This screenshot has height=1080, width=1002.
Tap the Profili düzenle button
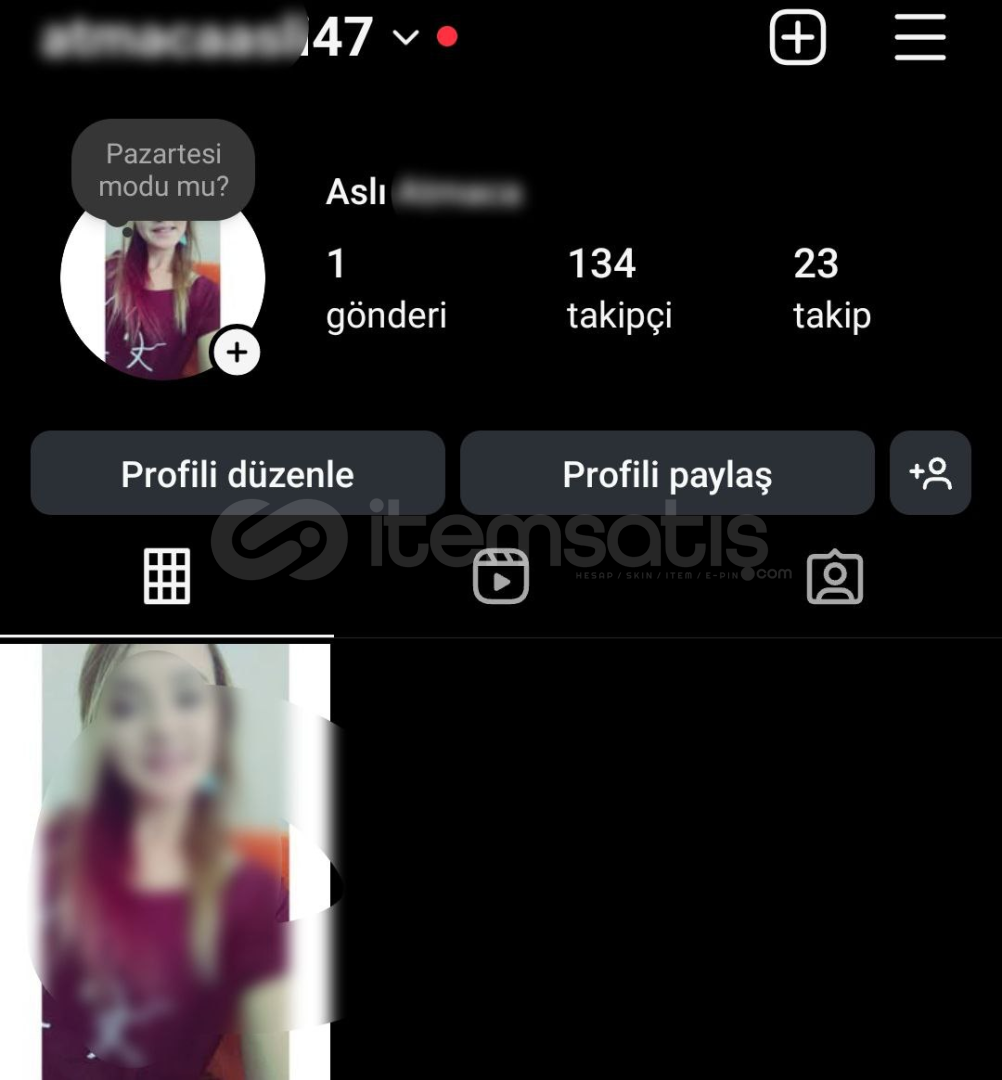point(237,474)
